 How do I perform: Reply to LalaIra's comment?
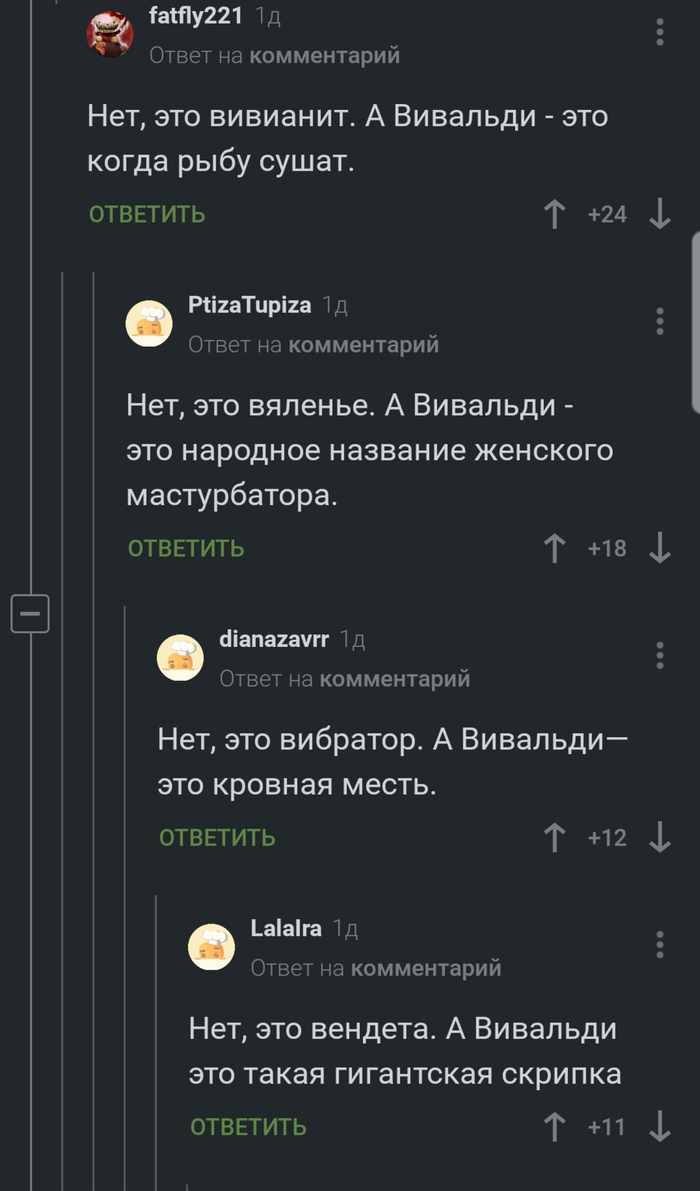pos(248,1126)
